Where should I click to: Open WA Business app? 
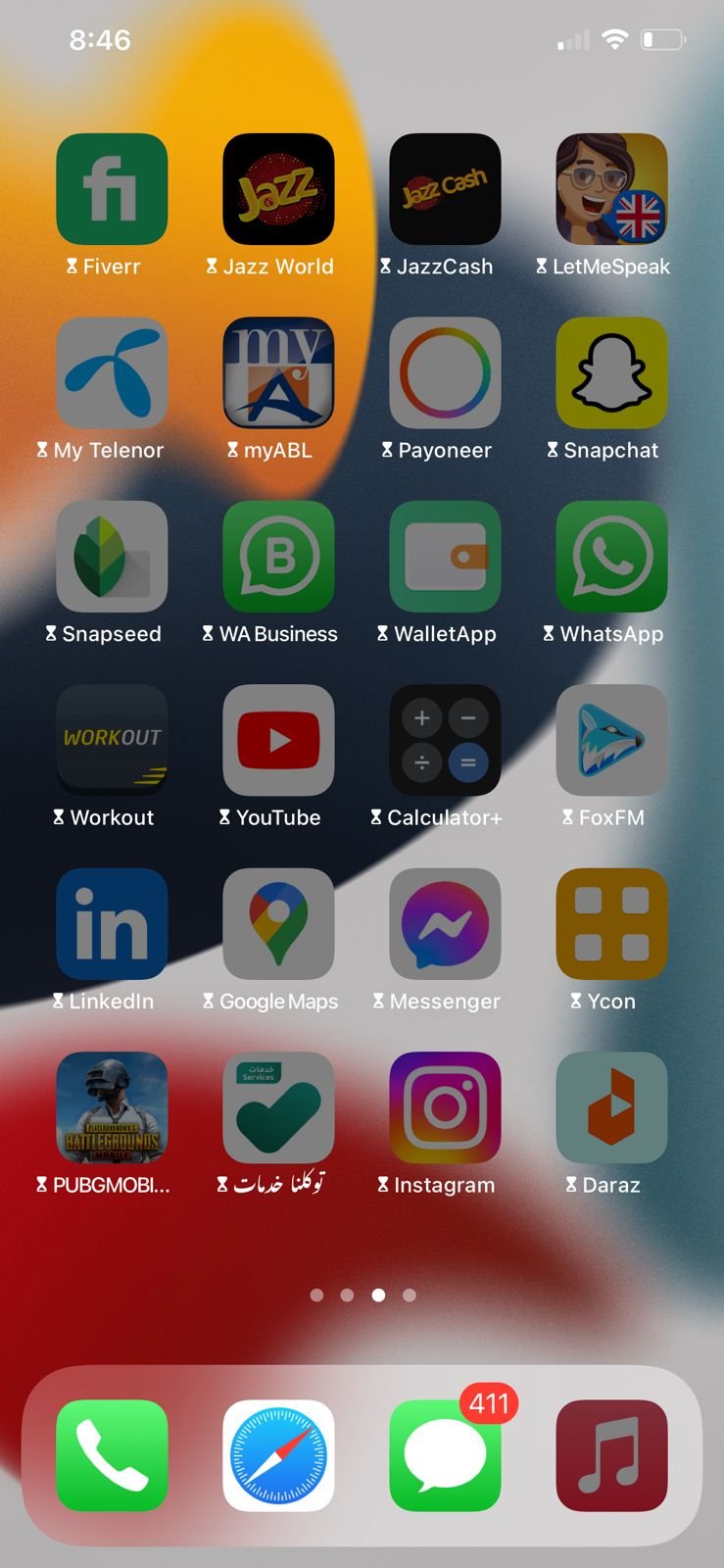point(278,557)
